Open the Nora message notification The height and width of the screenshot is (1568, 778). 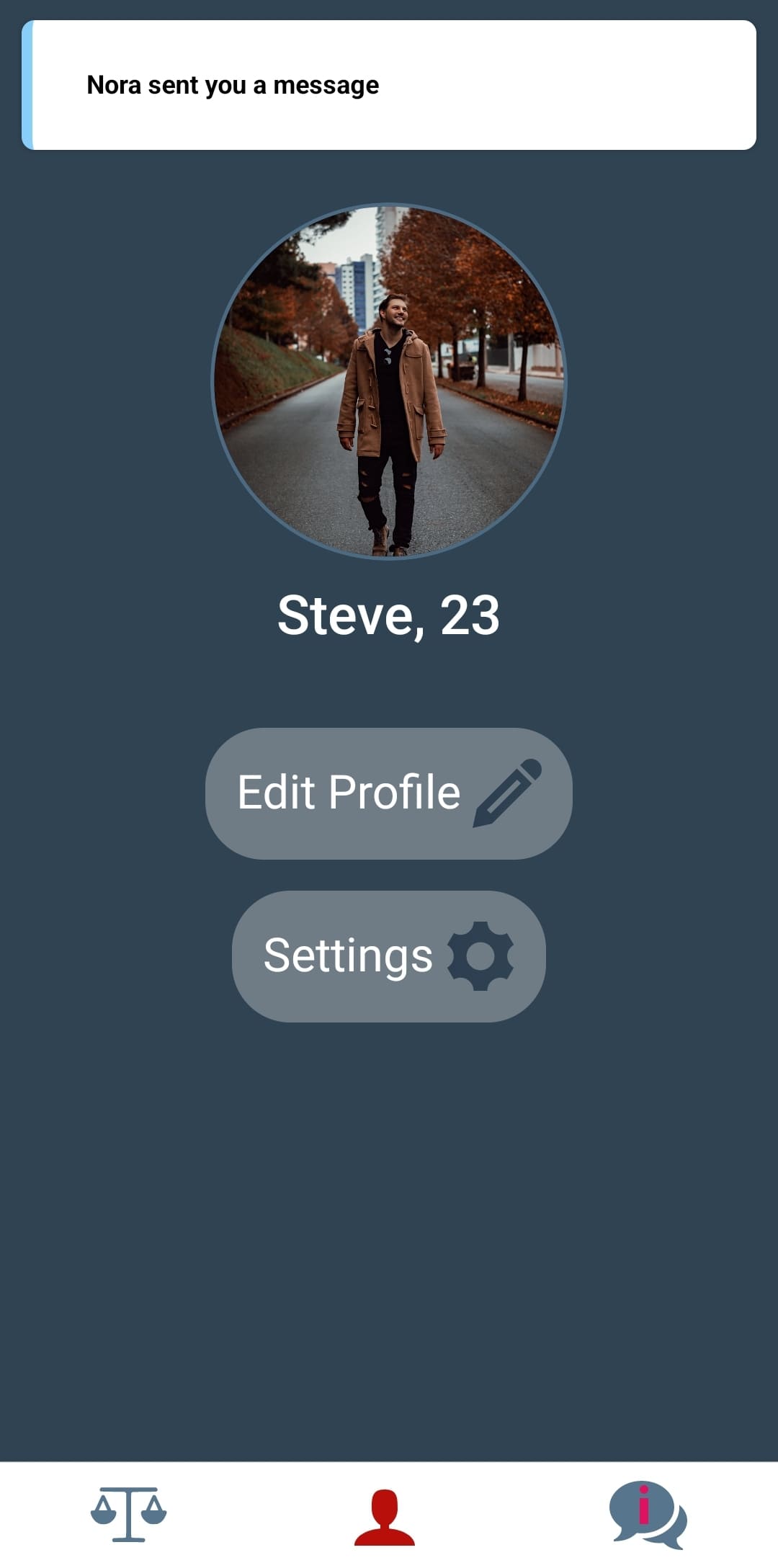pyautogui.click(x=389, y=85)
